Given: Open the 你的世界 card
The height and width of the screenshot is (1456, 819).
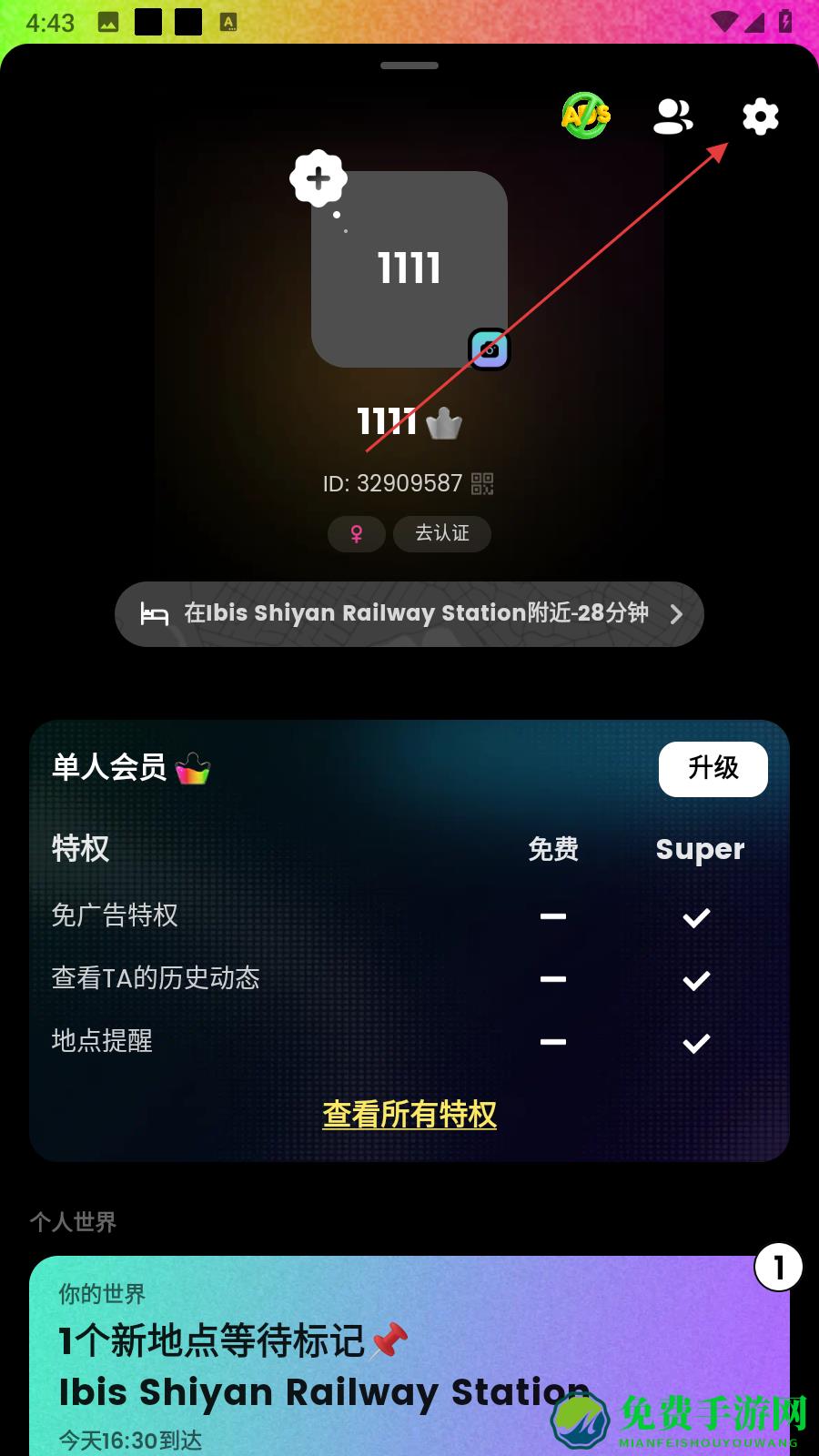Looking at the screenshot, I should (409, 1356).
